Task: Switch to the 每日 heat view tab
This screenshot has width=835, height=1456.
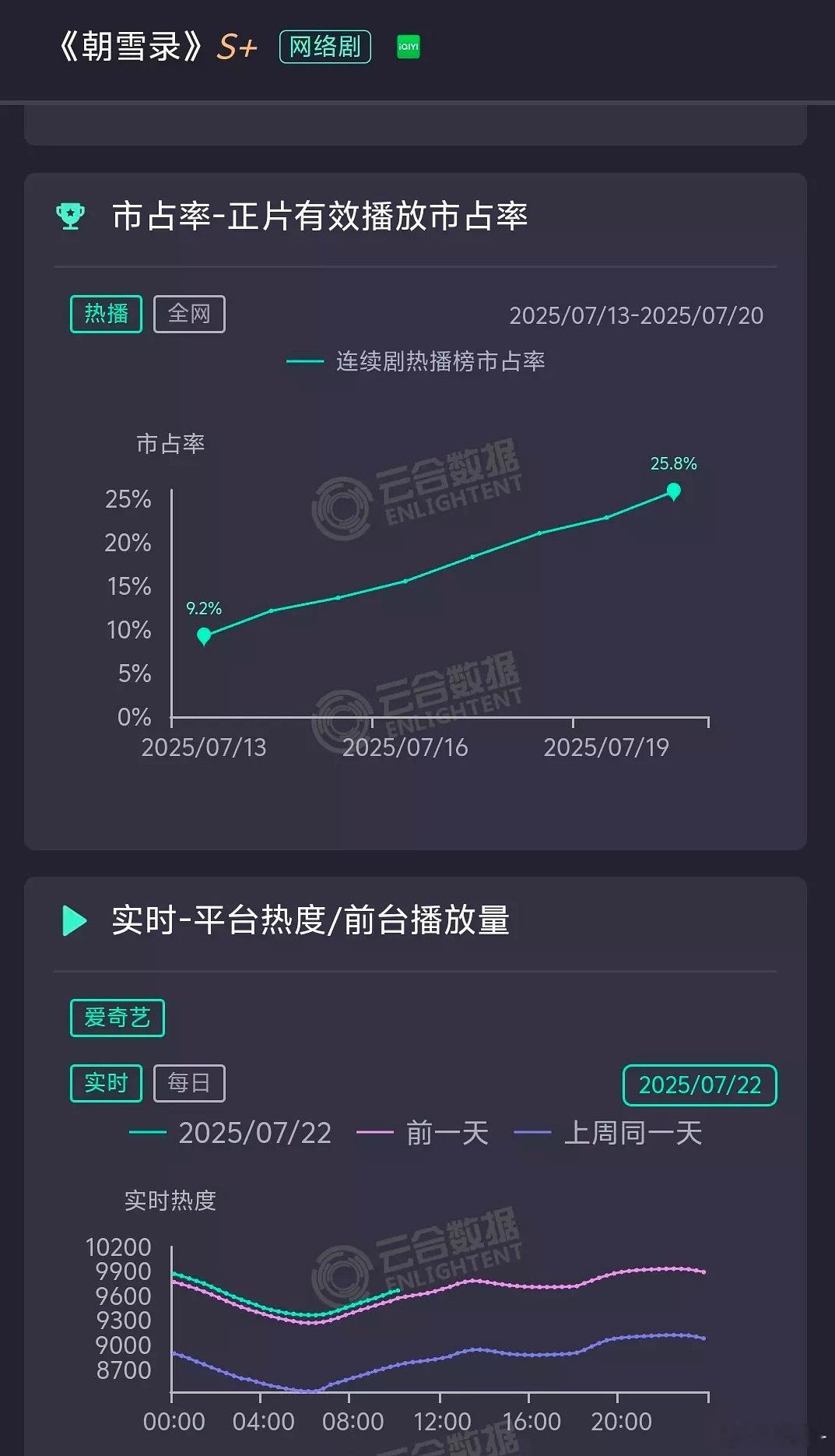Action: [x=189, y=1083]
